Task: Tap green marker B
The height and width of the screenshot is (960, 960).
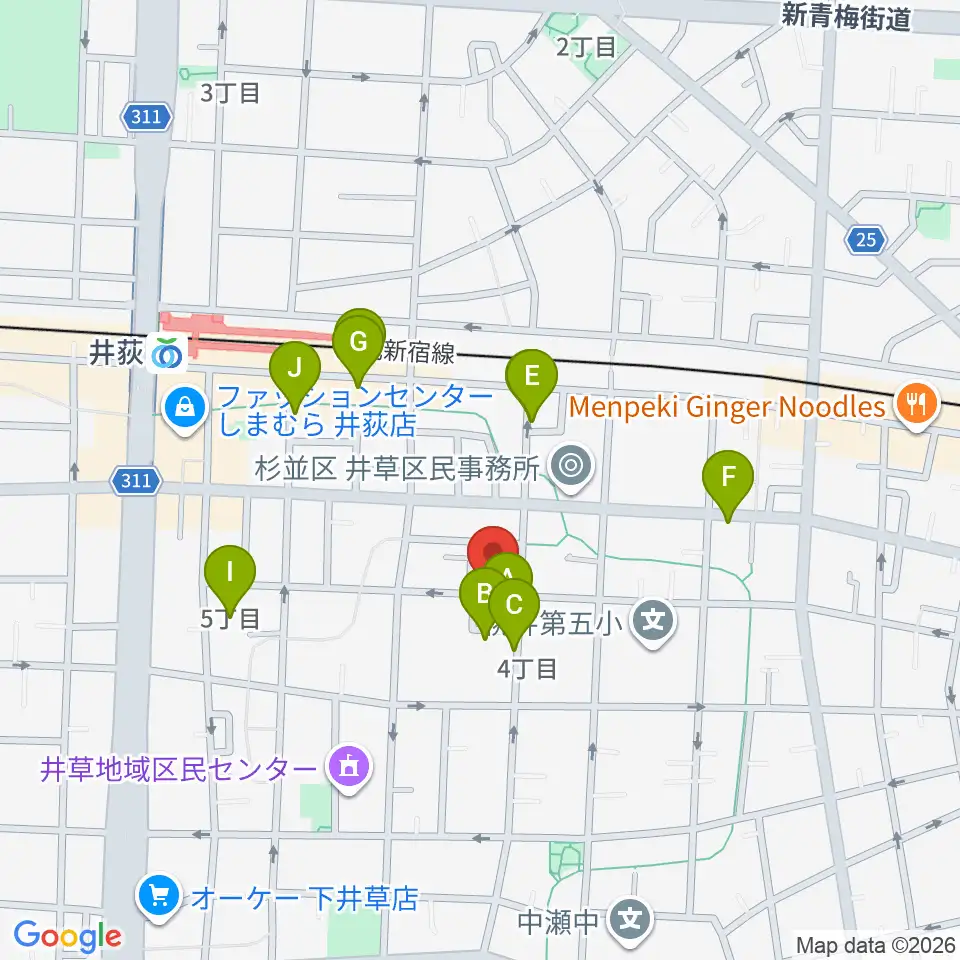Action: 483,599
